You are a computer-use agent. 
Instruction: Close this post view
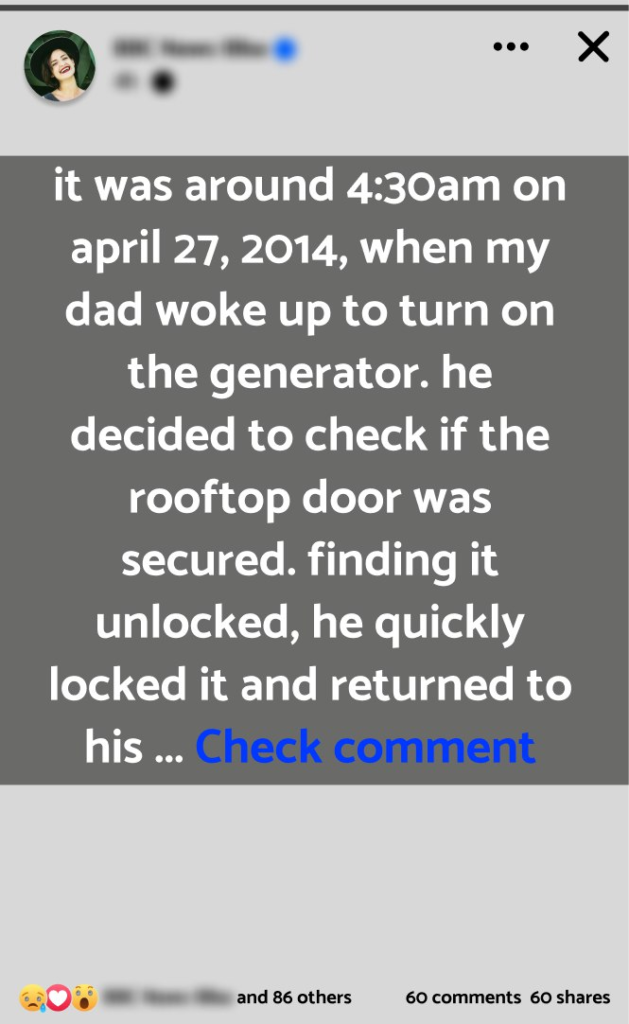(x=593, y=46)
